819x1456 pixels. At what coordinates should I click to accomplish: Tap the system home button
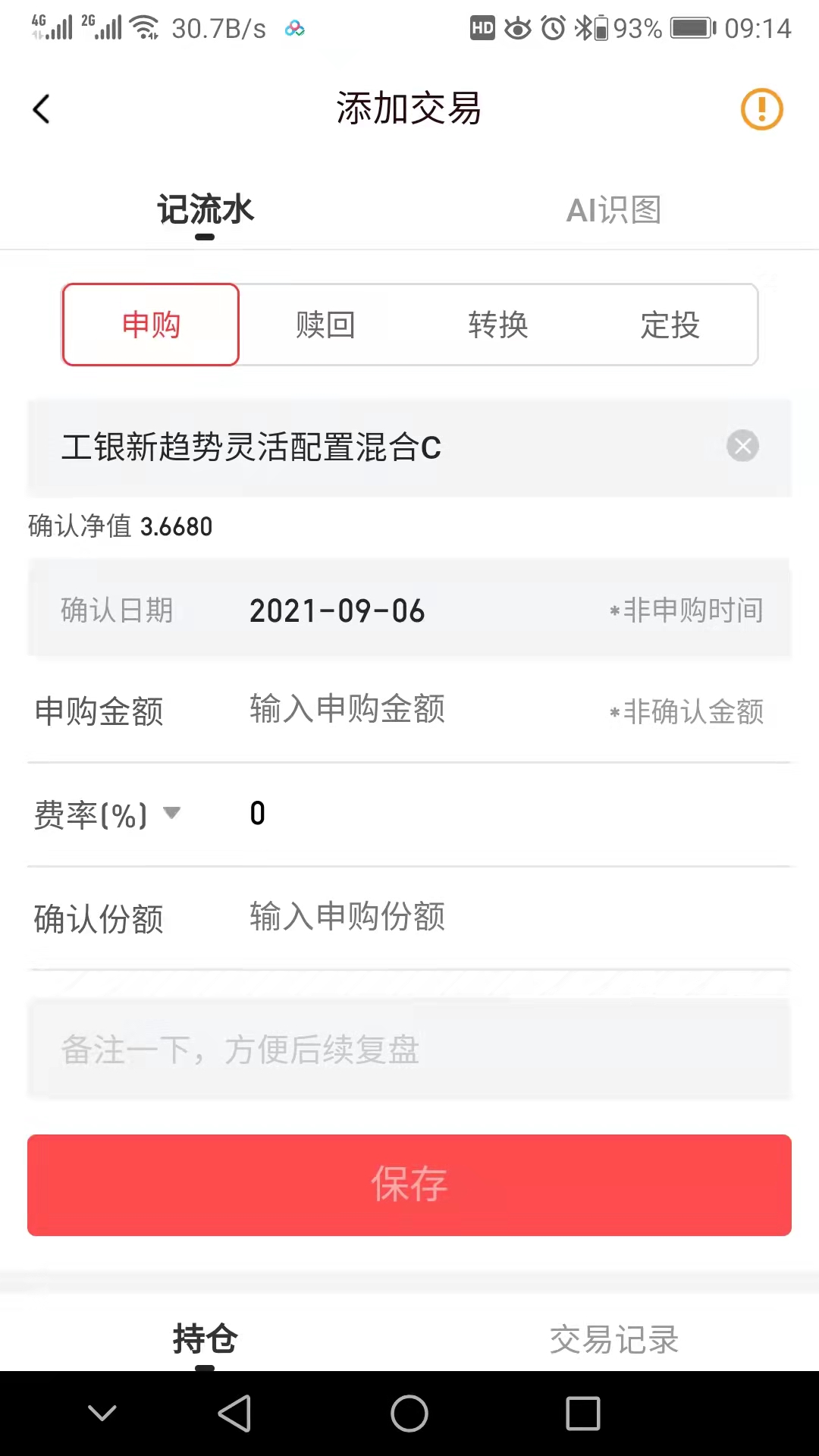click(x=409, y=1414)
